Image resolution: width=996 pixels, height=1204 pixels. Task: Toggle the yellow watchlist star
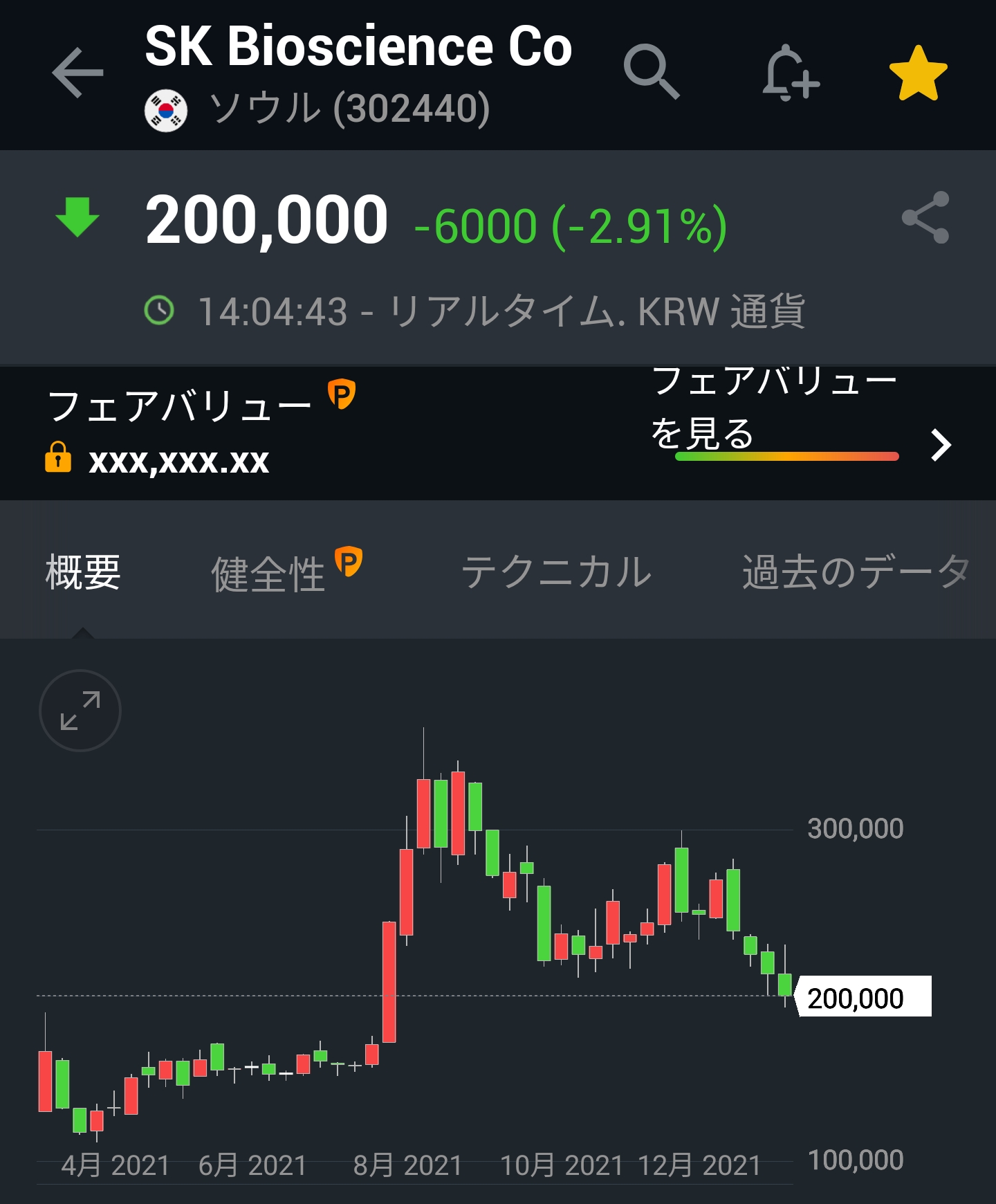click(x=918, y=73)
